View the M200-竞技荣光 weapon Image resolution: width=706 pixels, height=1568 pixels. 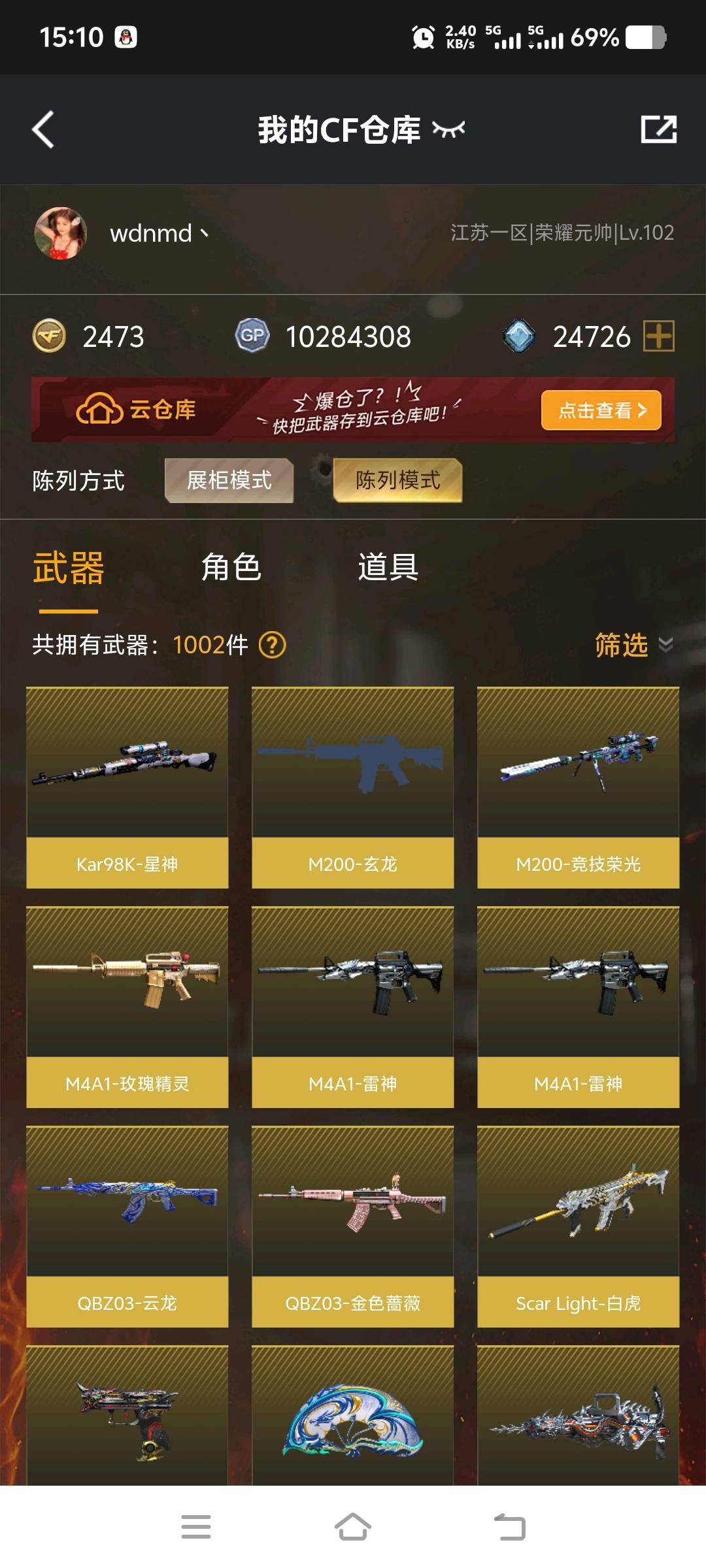point(579,787)
